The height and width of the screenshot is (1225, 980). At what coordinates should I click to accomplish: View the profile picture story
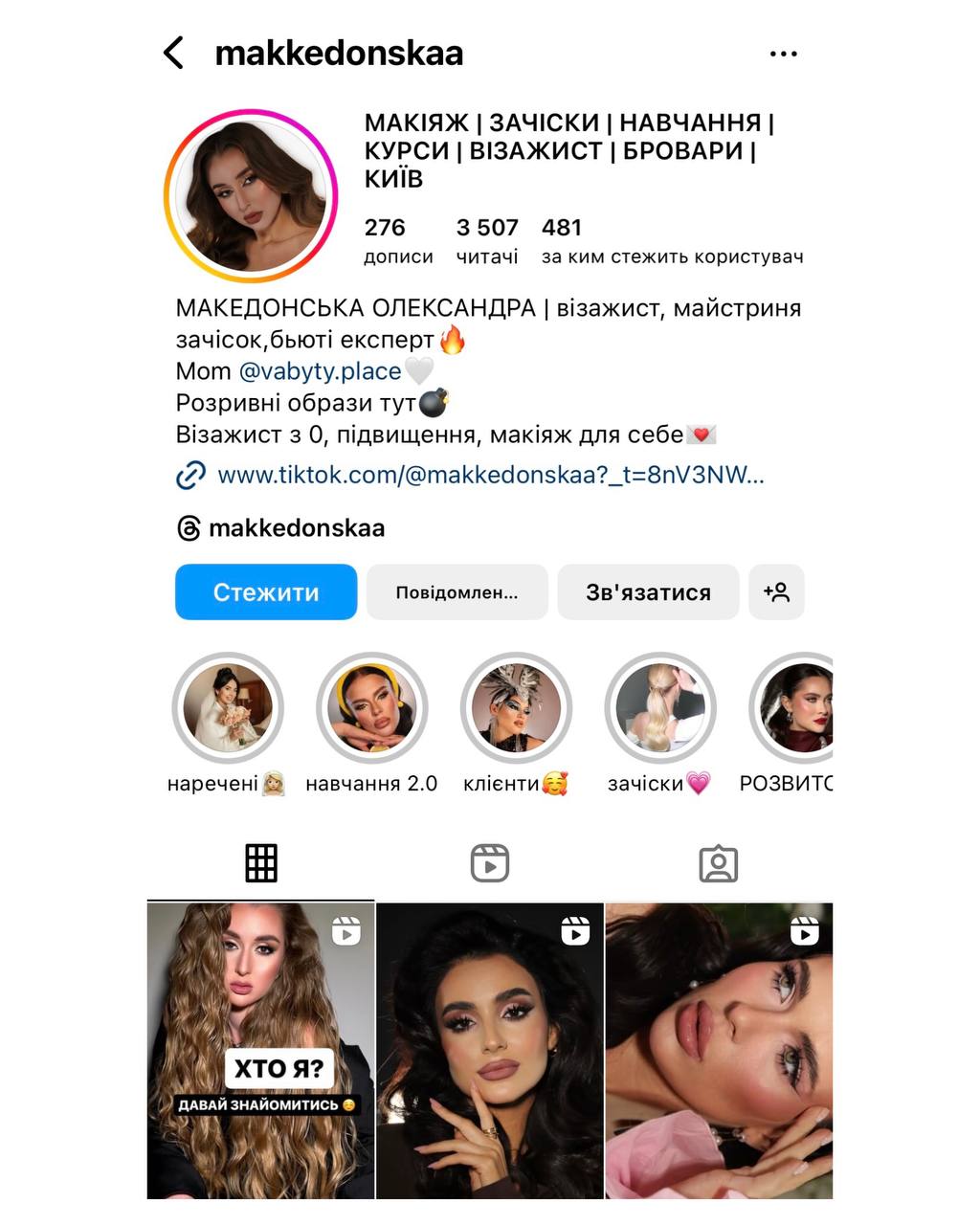pyautogui.click(x=251, y=196)
